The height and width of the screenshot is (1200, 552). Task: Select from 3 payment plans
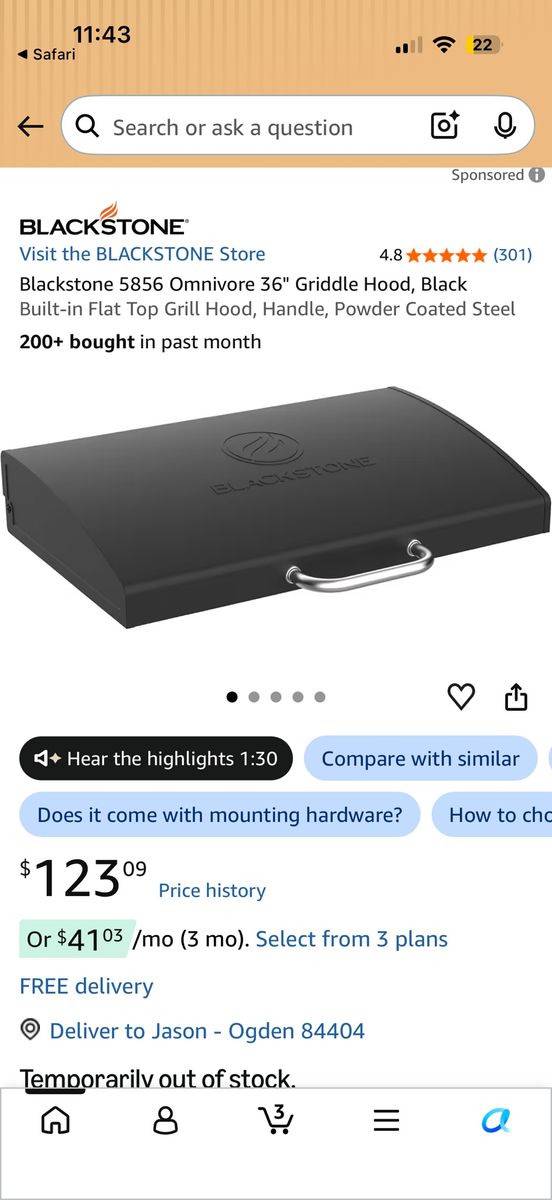(352, 939)
